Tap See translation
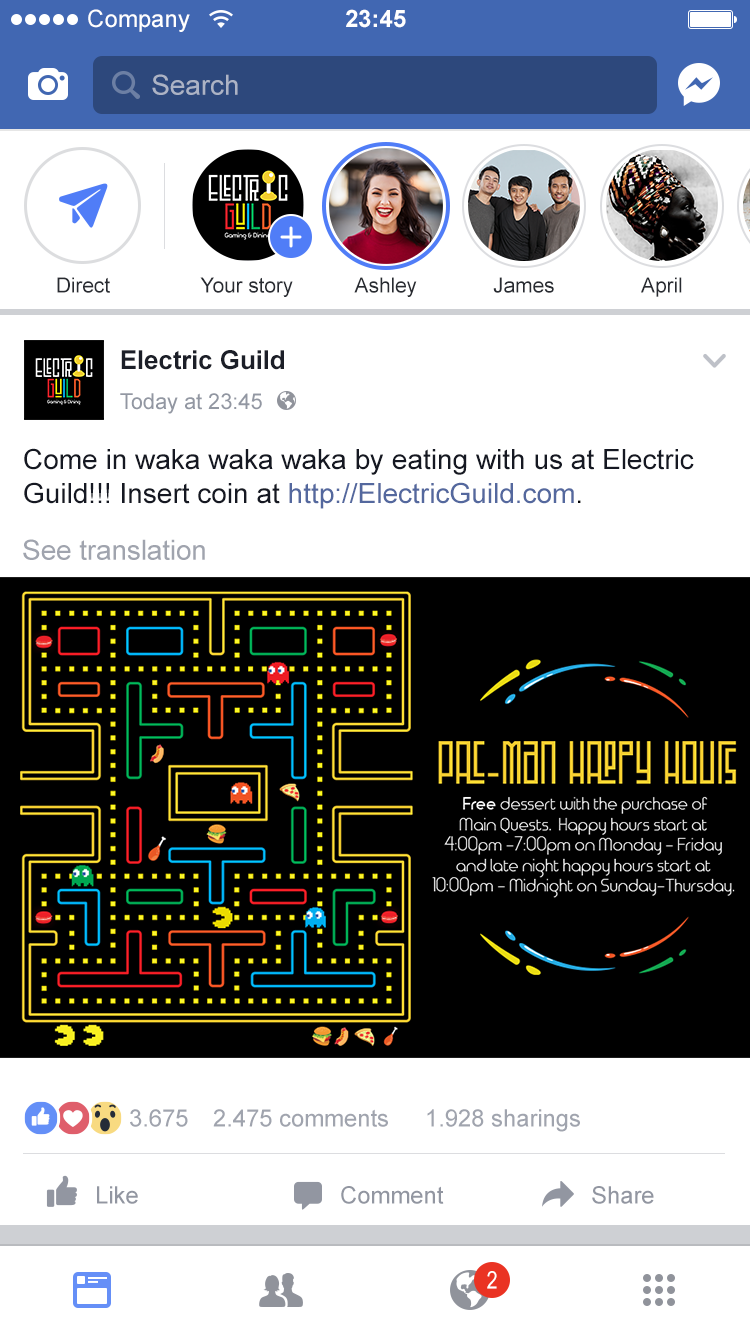The width and height of the screenshot is (750, 1334). [x=114, y=551]
